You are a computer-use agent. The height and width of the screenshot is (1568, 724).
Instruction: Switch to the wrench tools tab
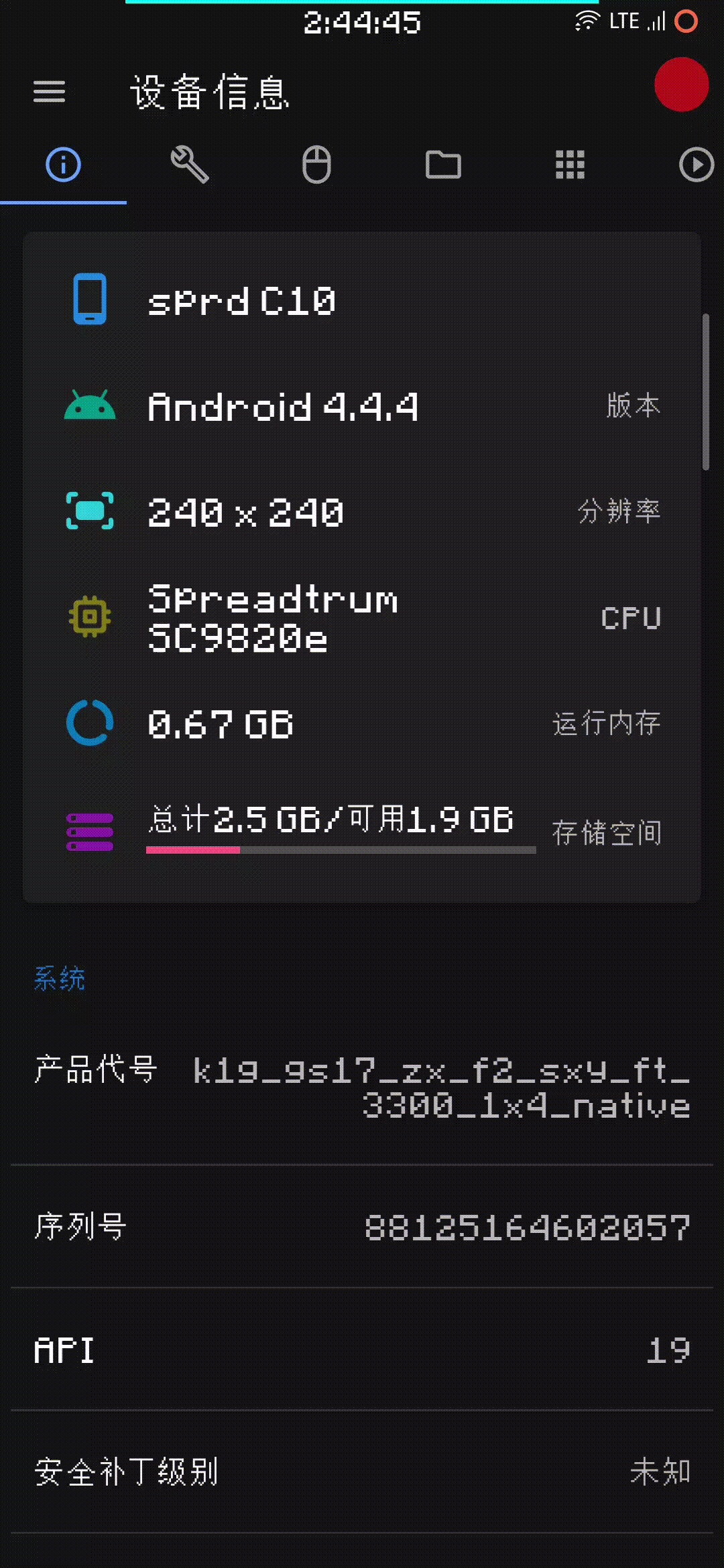[x=190, y=165]
